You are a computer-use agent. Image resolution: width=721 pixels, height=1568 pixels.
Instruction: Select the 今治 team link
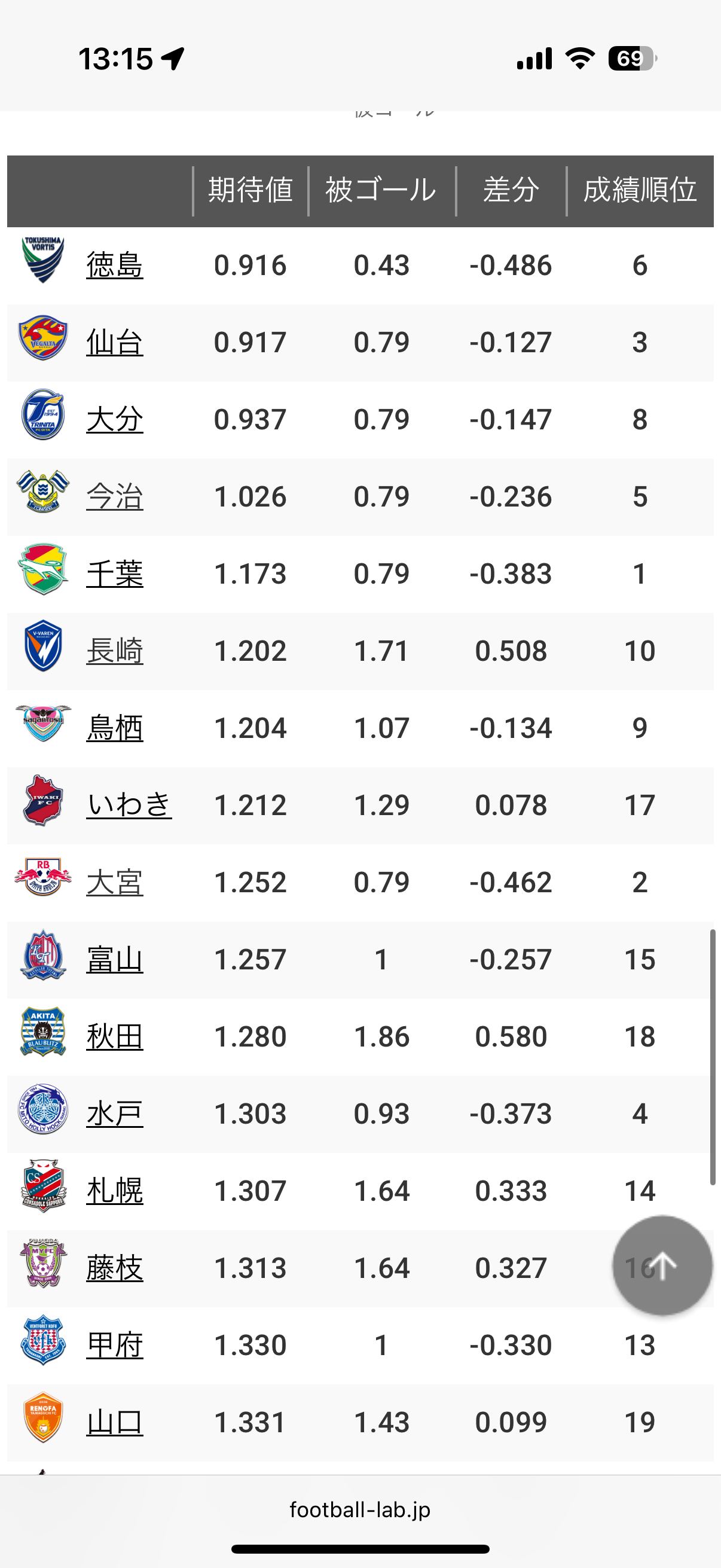pos(114,497)
